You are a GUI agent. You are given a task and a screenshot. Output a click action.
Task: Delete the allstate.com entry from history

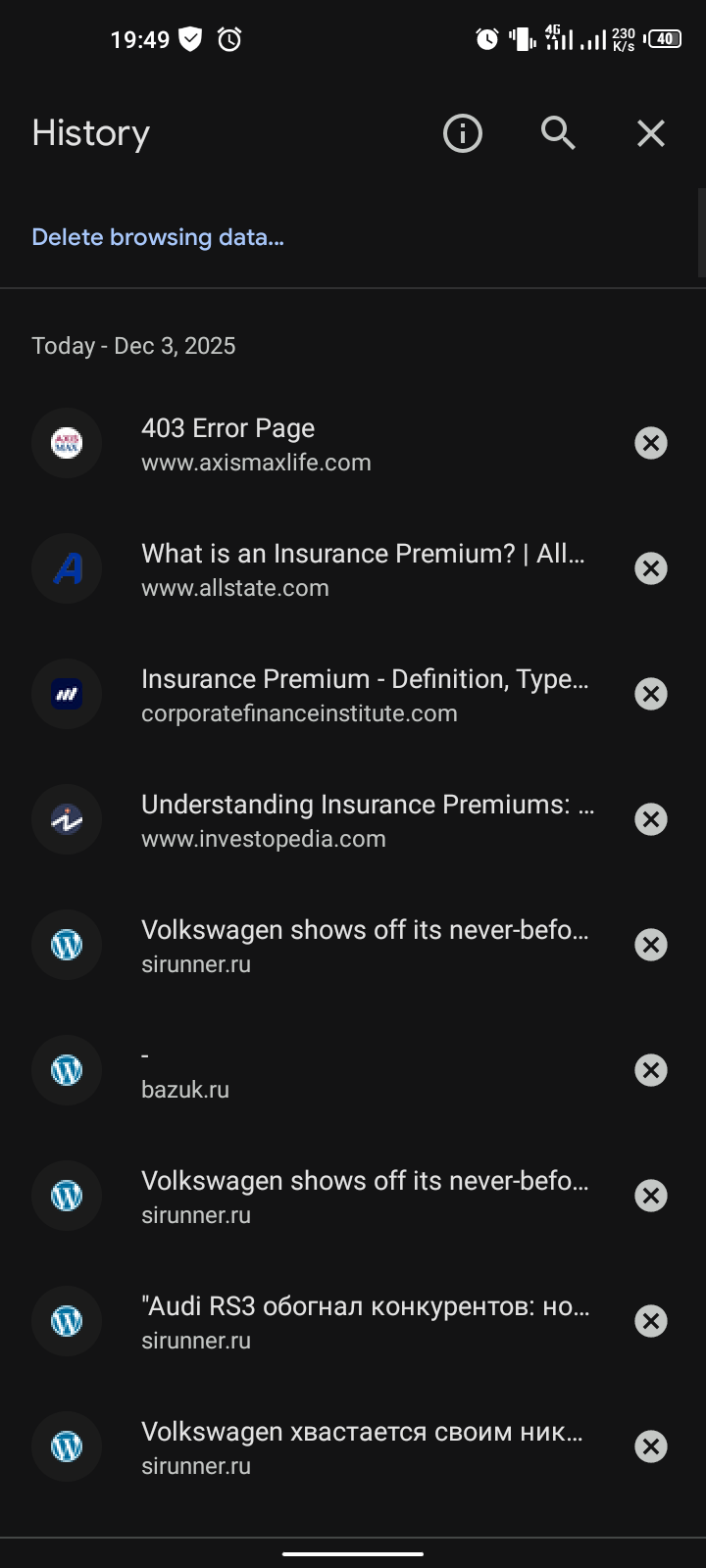point(651,568)
